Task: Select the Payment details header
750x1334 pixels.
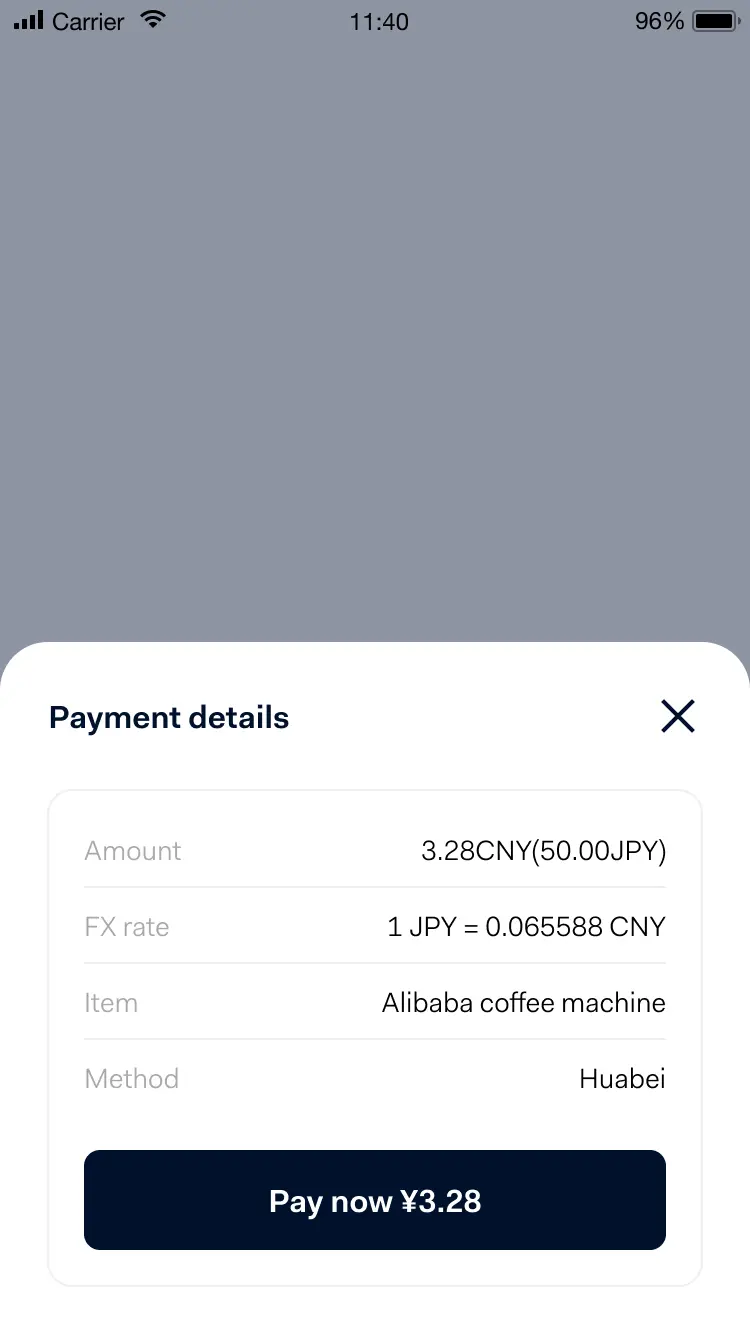Action: [168, 716]
